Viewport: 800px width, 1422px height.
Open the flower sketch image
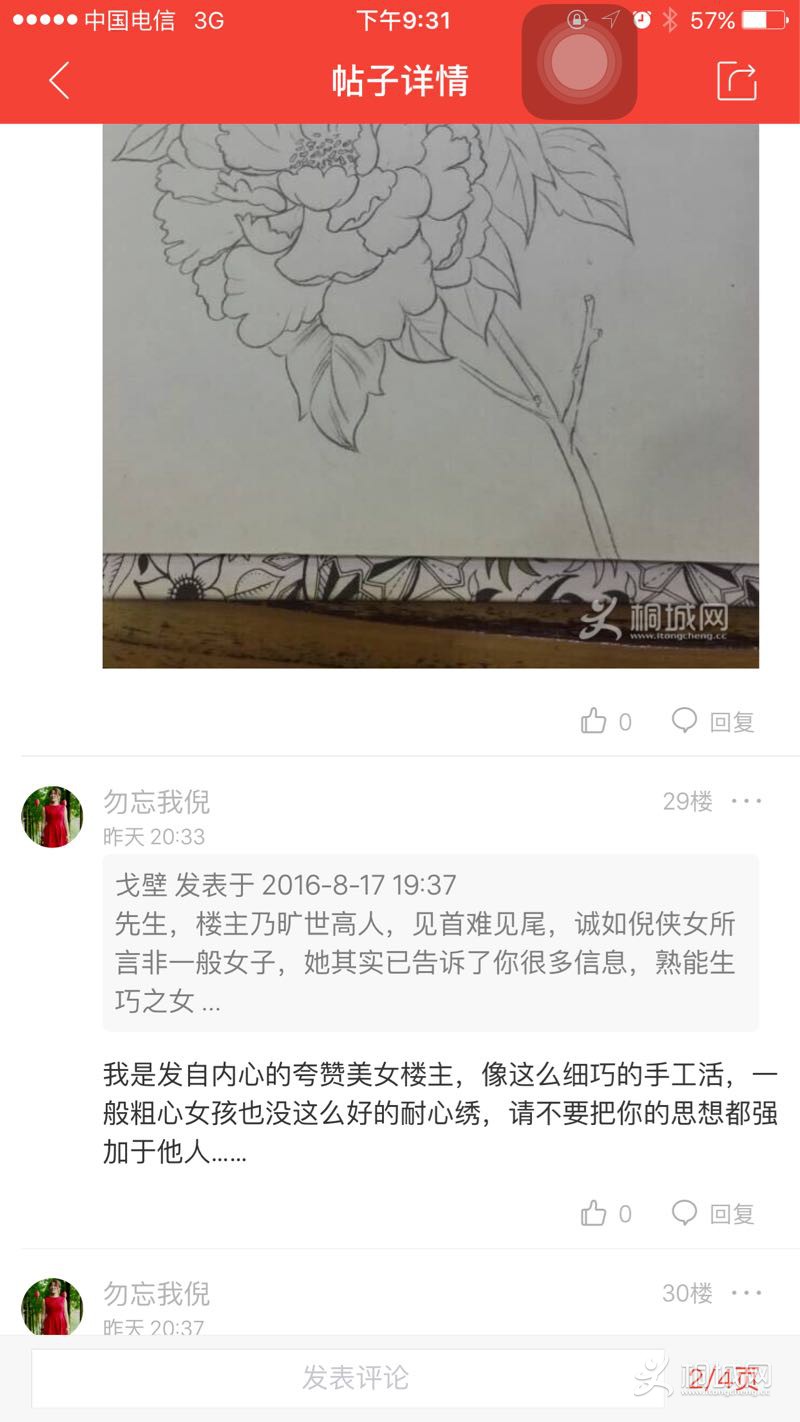[430, 395]
